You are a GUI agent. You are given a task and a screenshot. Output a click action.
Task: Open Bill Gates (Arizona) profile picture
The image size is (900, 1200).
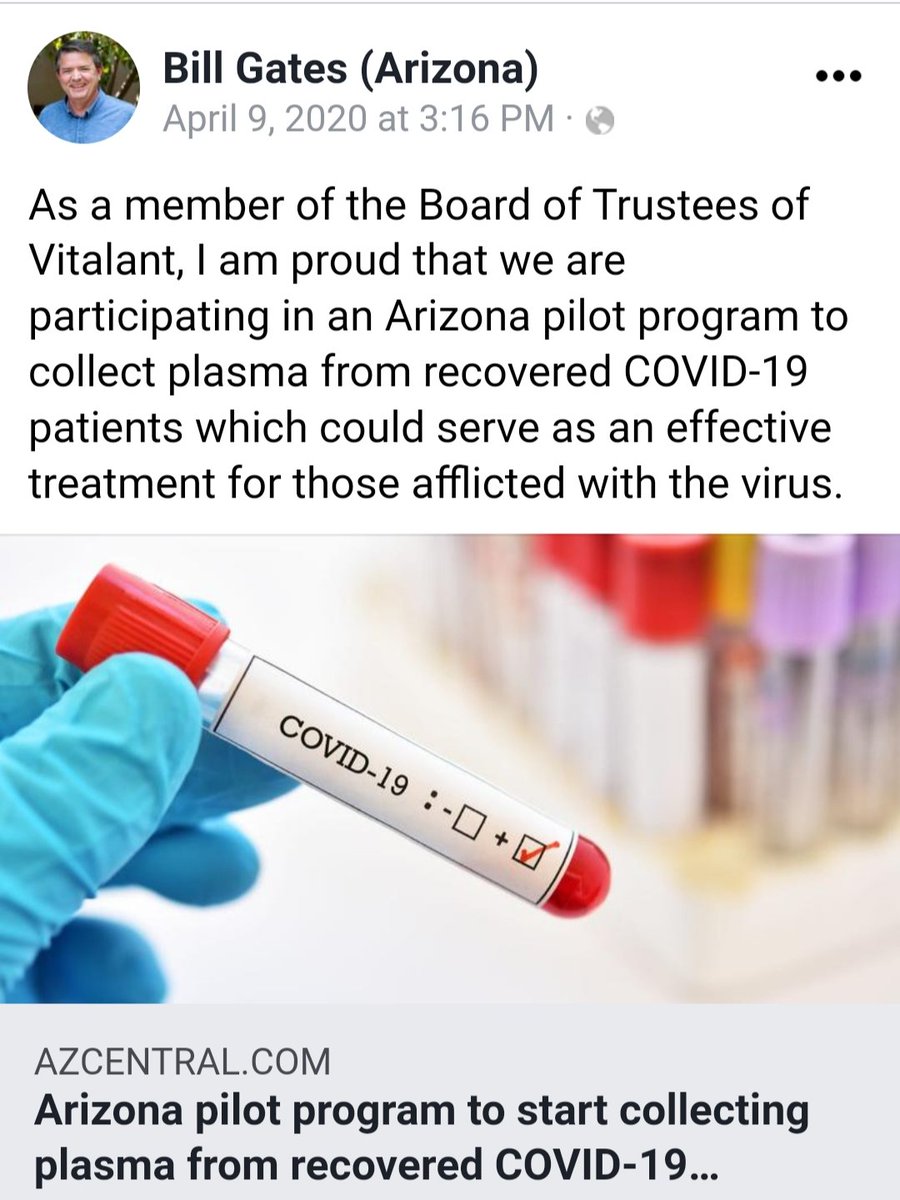(83, 87)
